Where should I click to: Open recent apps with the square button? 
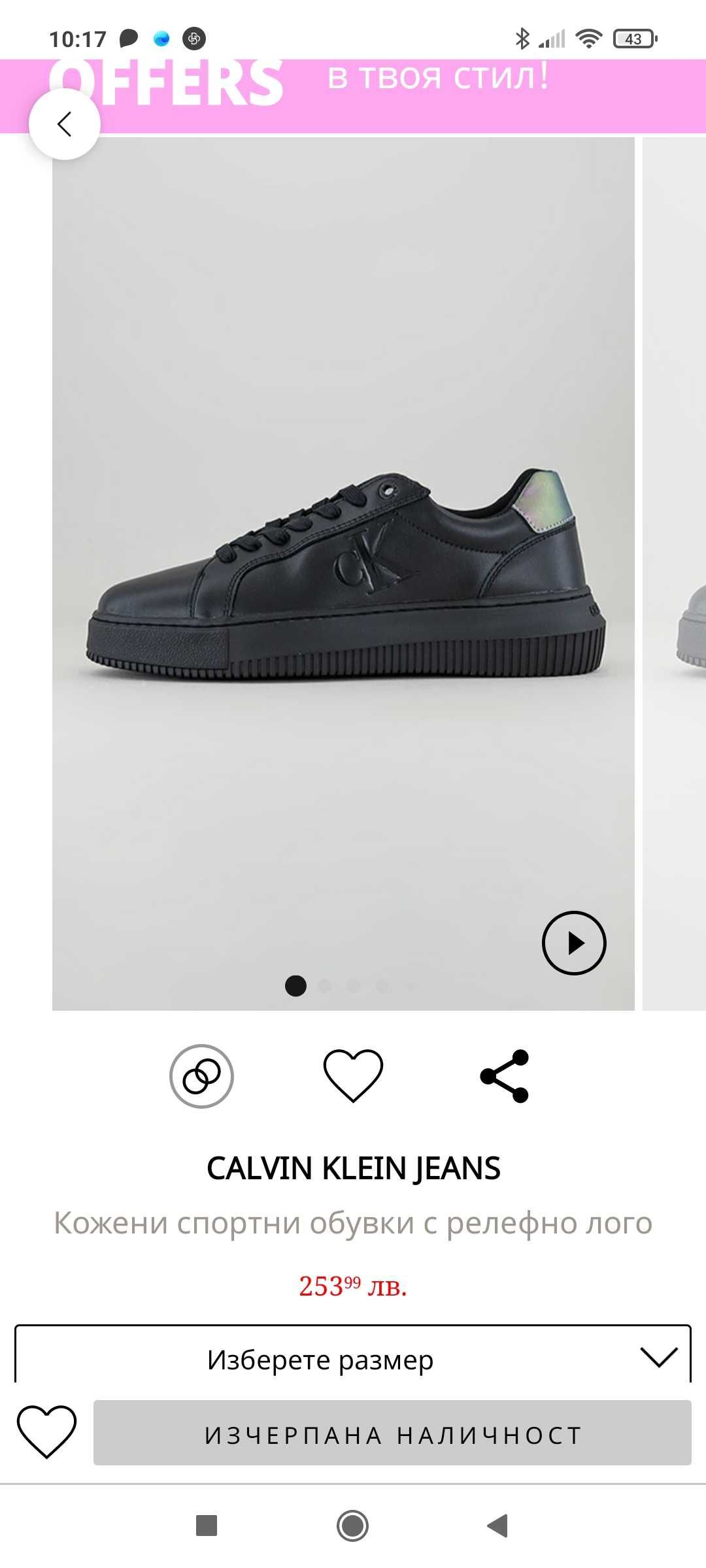point(207,1526)
